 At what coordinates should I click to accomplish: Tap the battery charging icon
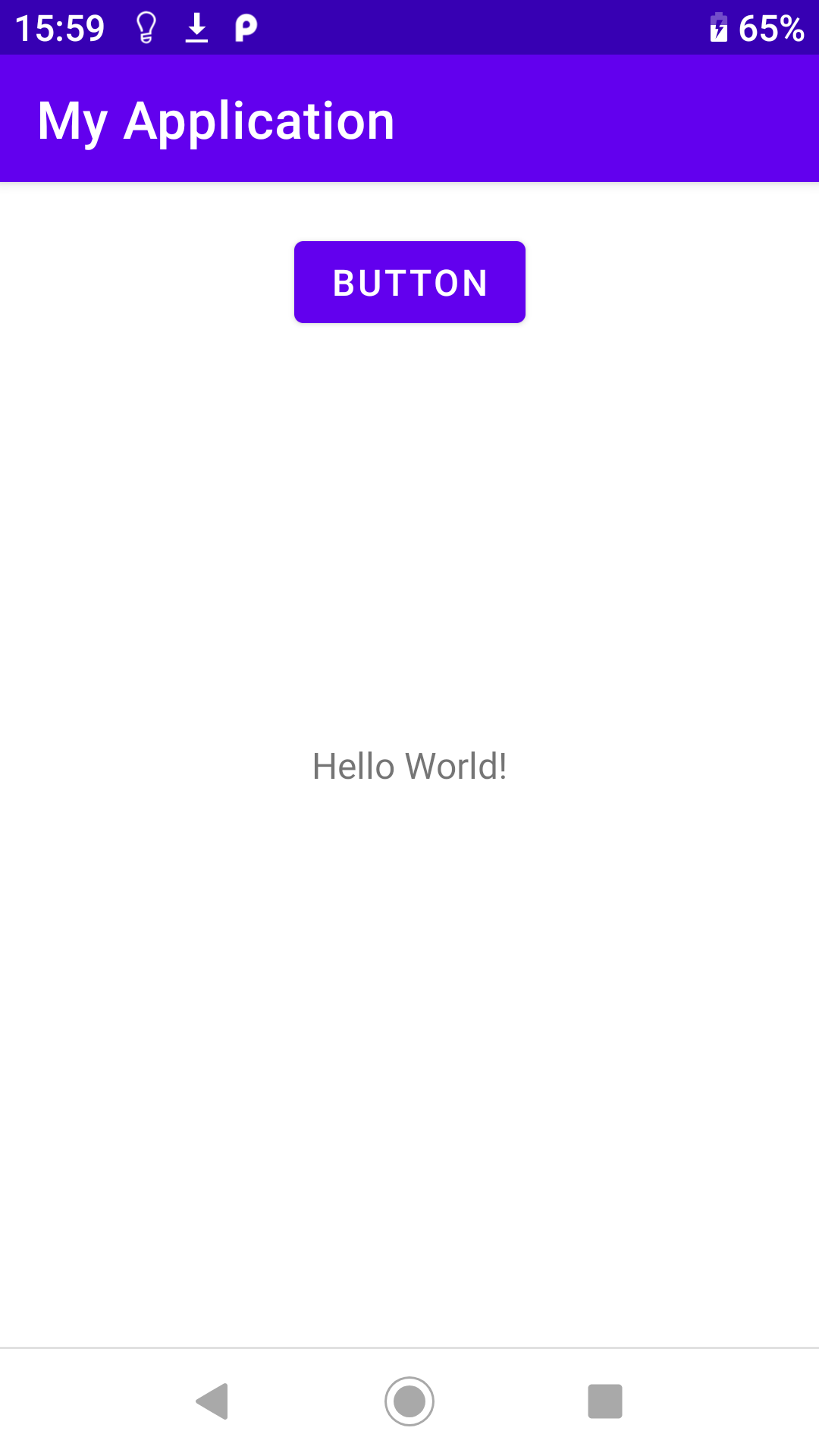point(719,29)
